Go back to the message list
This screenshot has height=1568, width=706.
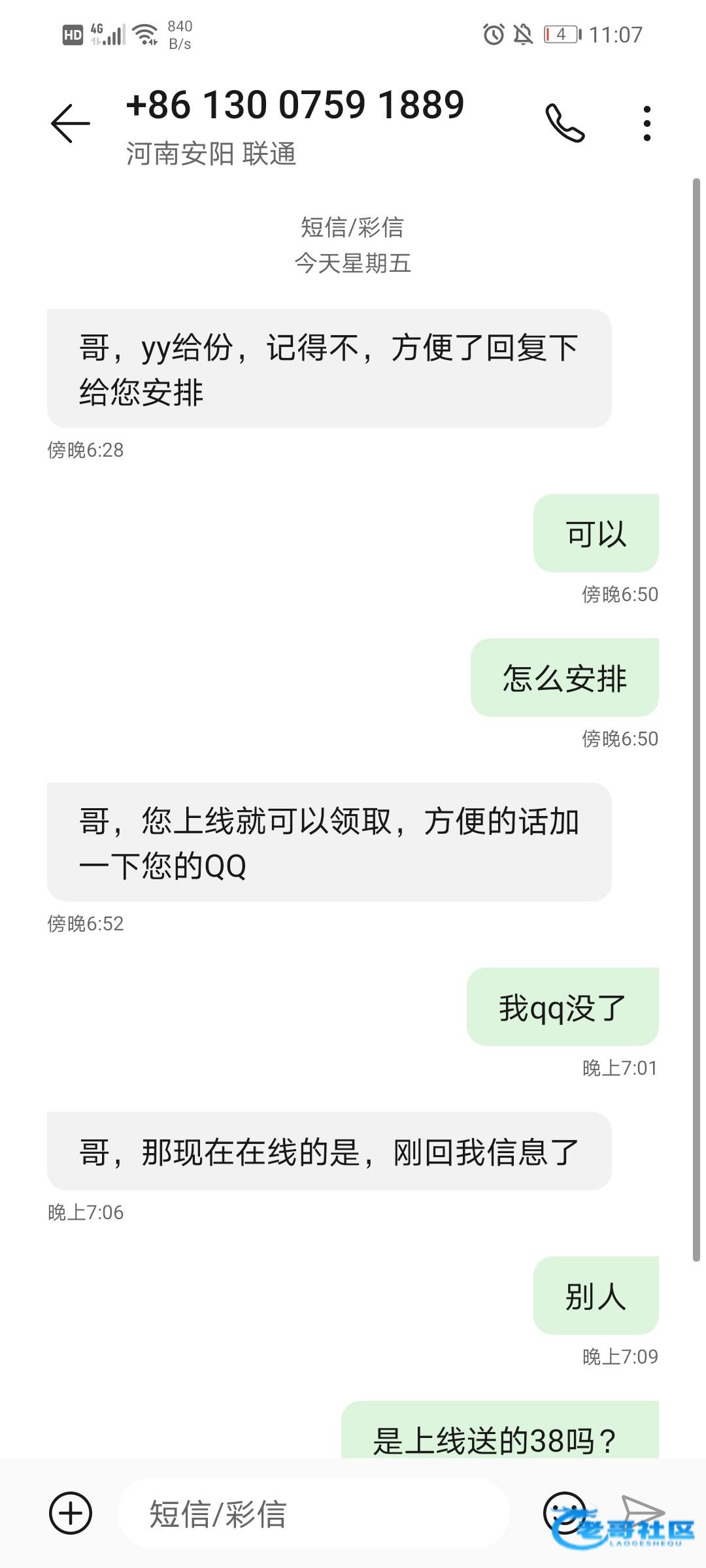click(71, 123)
